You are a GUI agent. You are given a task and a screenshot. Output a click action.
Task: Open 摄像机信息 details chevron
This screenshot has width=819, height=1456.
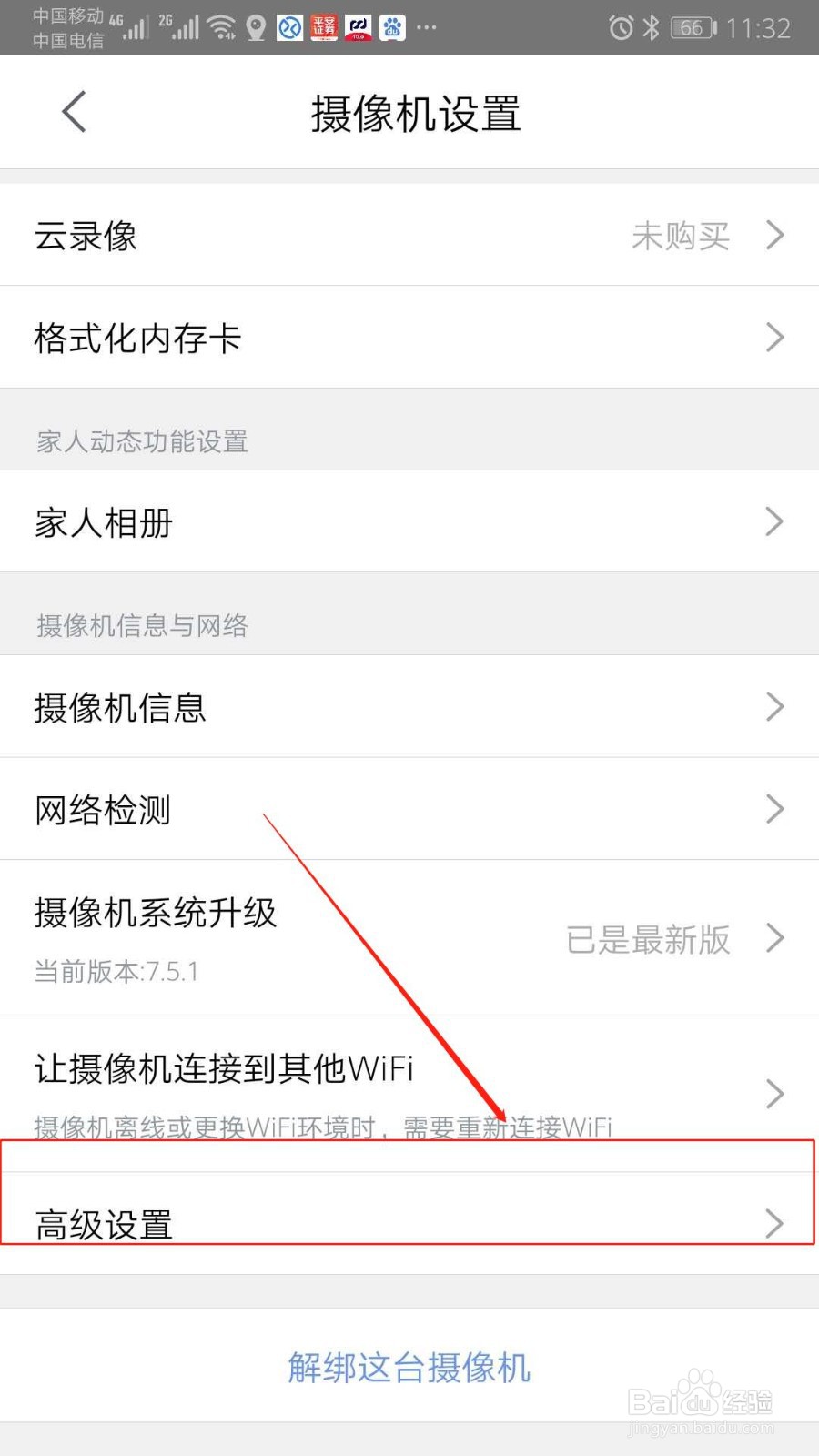[x=774, y=707]
